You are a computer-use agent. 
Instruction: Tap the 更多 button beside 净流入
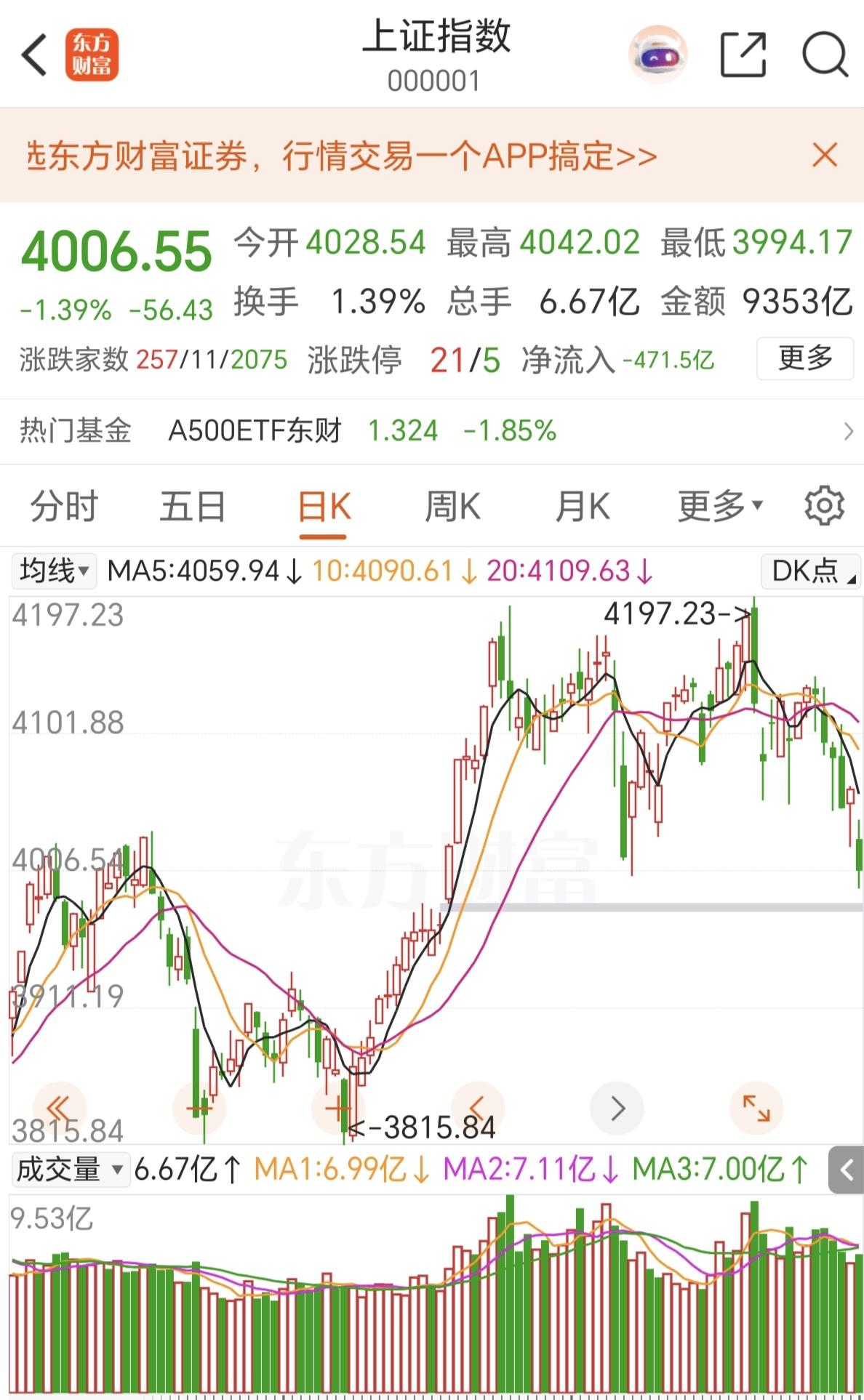804,359
